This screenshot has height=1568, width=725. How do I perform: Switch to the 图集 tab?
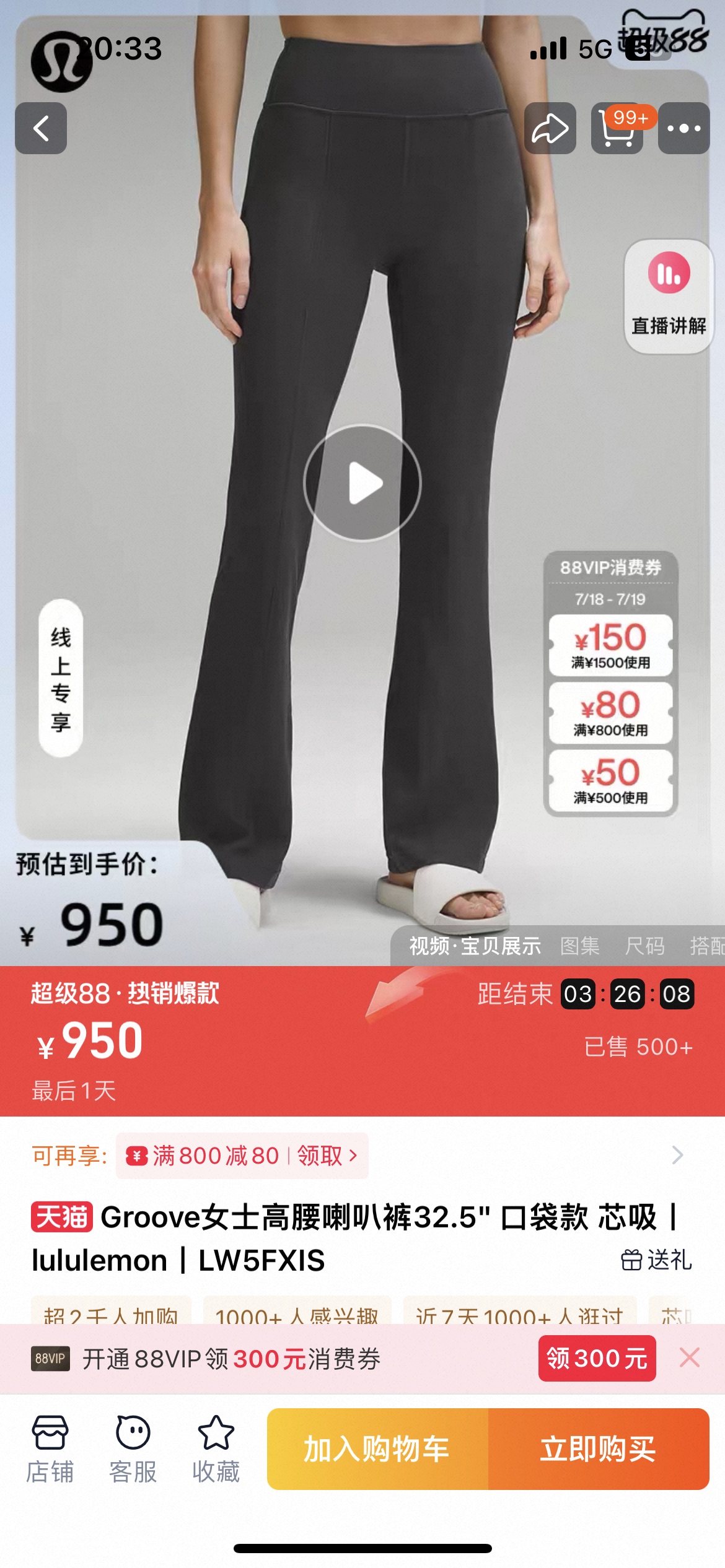pyautogui.click(x=580, y=946)
